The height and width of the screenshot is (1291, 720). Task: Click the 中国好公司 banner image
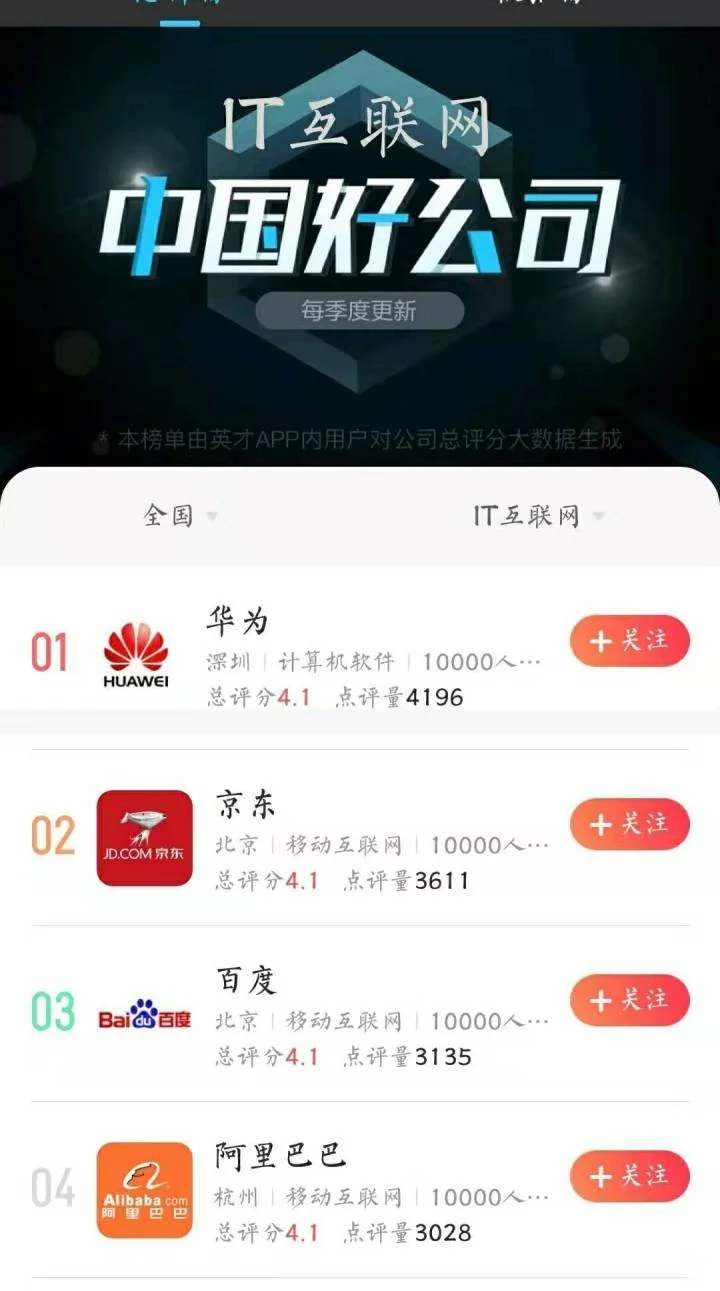pyautogui.click(x=360, y=220)
